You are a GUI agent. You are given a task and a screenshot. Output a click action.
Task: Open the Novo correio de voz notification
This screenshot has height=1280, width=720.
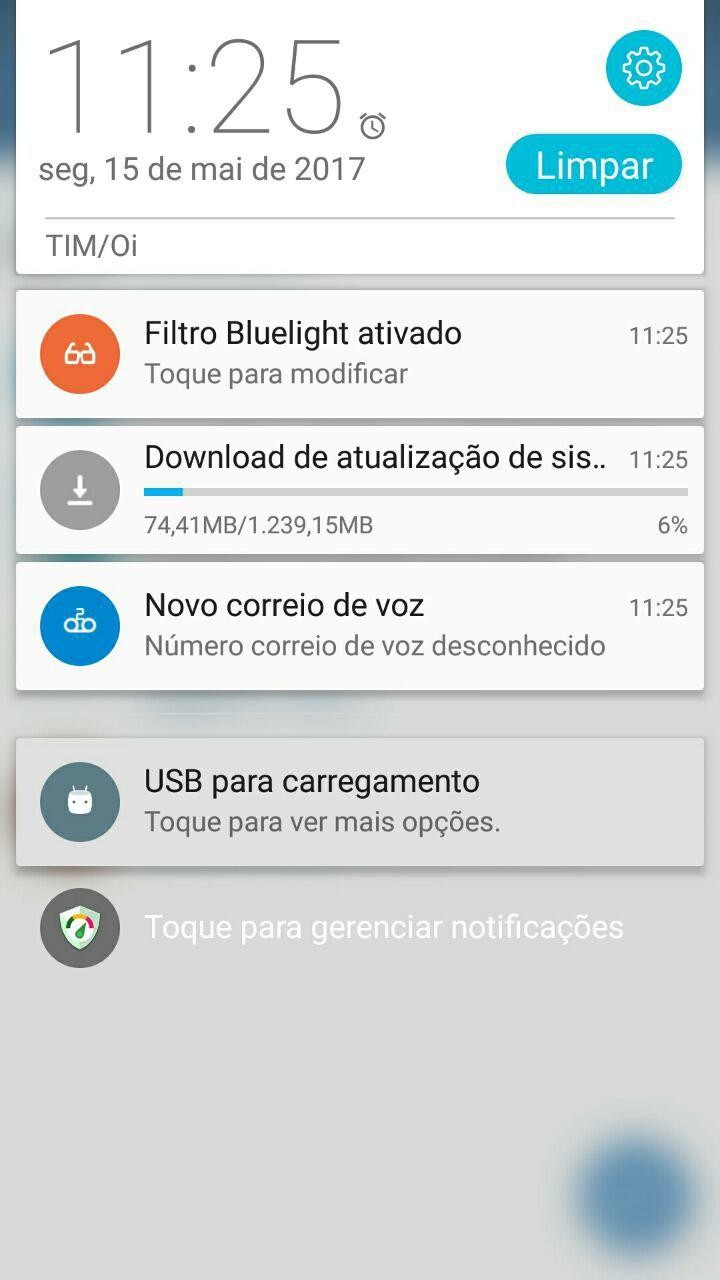[360, 626]
